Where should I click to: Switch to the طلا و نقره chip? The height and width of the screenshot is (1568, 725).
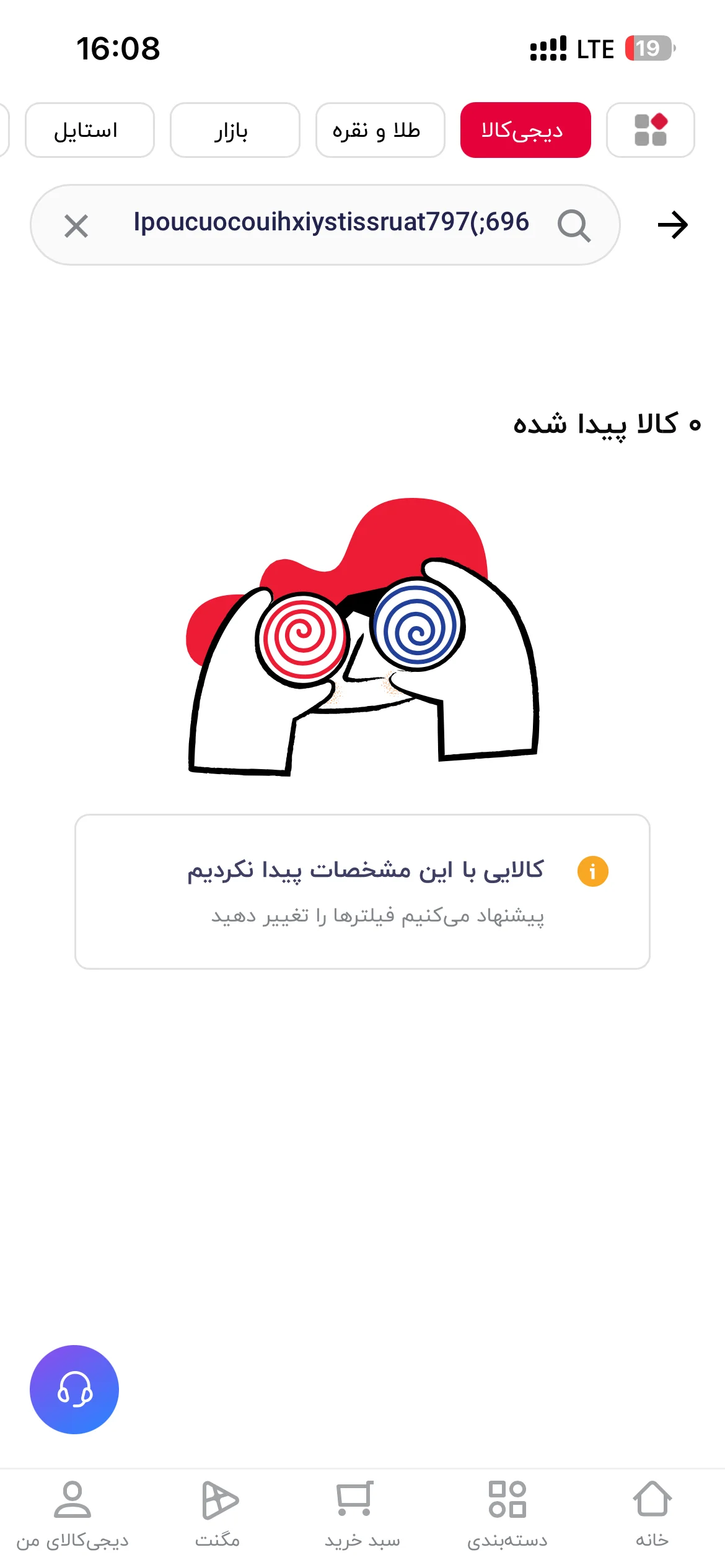(x=380, y=130)
